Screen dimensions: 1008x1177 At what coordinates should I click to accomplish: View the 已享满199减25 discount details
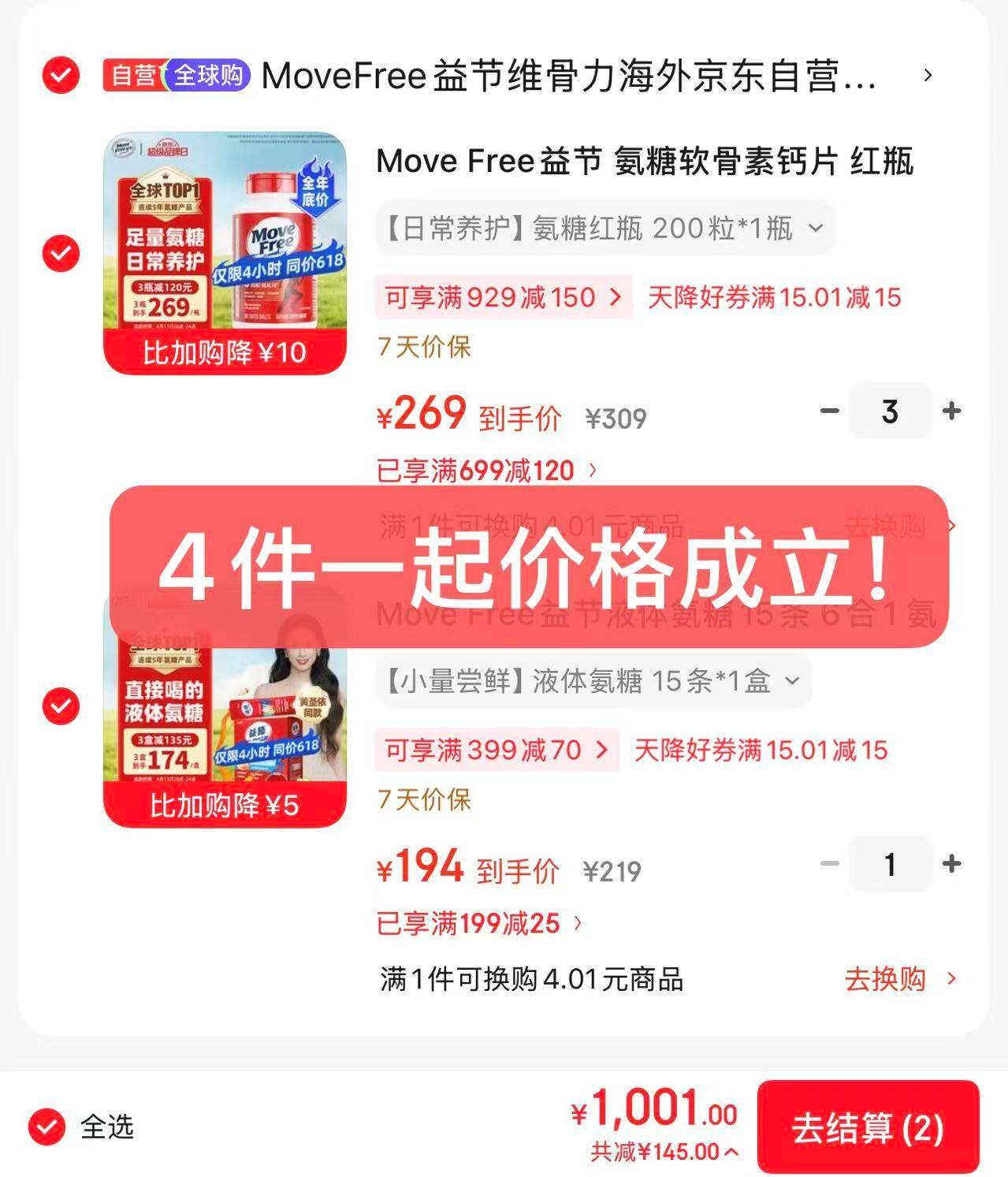(x=479, y=923)
